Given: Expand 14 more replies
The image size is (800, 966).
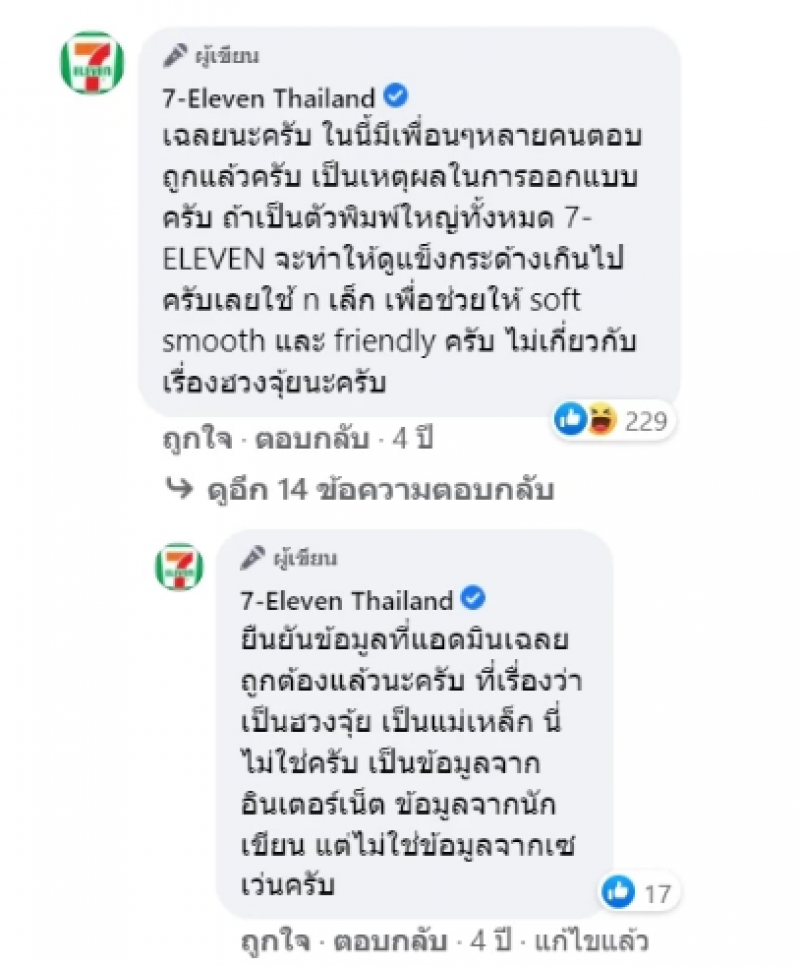Looking at the screenshot, I should (x=380, y=490).
